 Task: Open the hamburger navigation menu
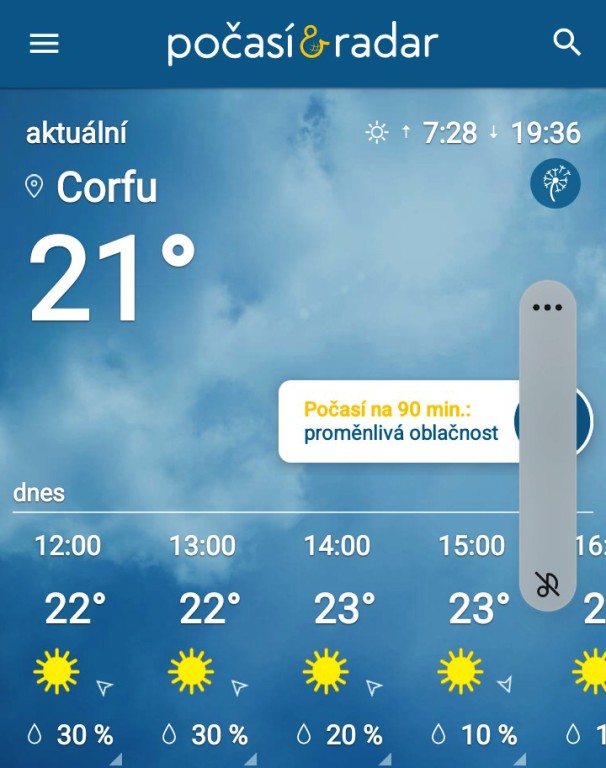tap(44, 44)
